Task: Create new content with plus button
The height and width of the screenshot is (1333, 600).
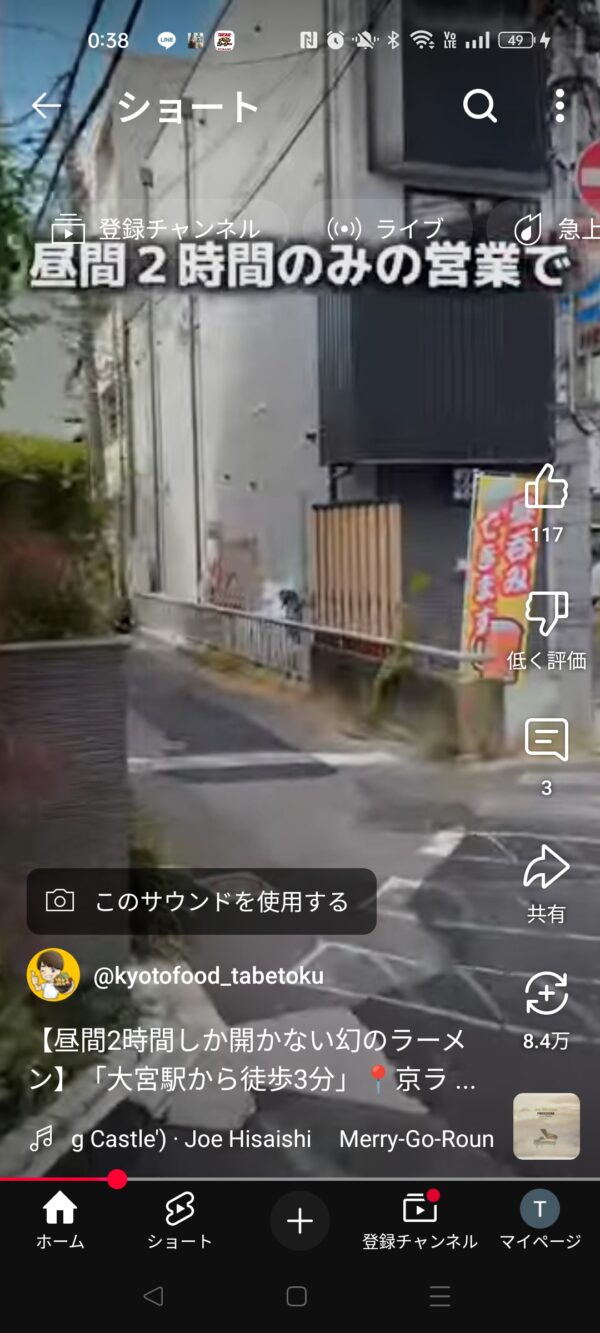Action: click(x=300, y=1221)
